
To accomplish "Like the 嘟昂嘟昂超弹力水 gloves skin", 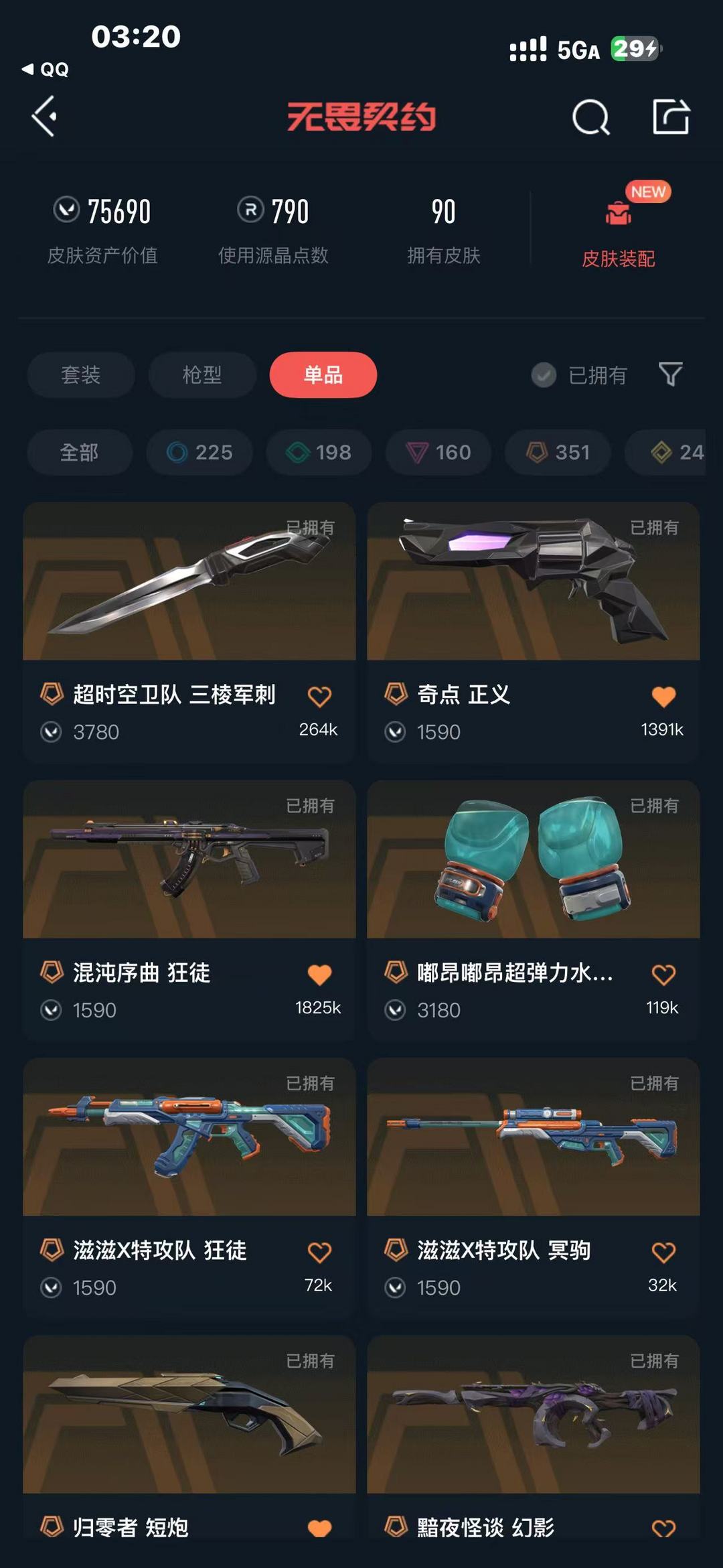I will tap(663, 975).
